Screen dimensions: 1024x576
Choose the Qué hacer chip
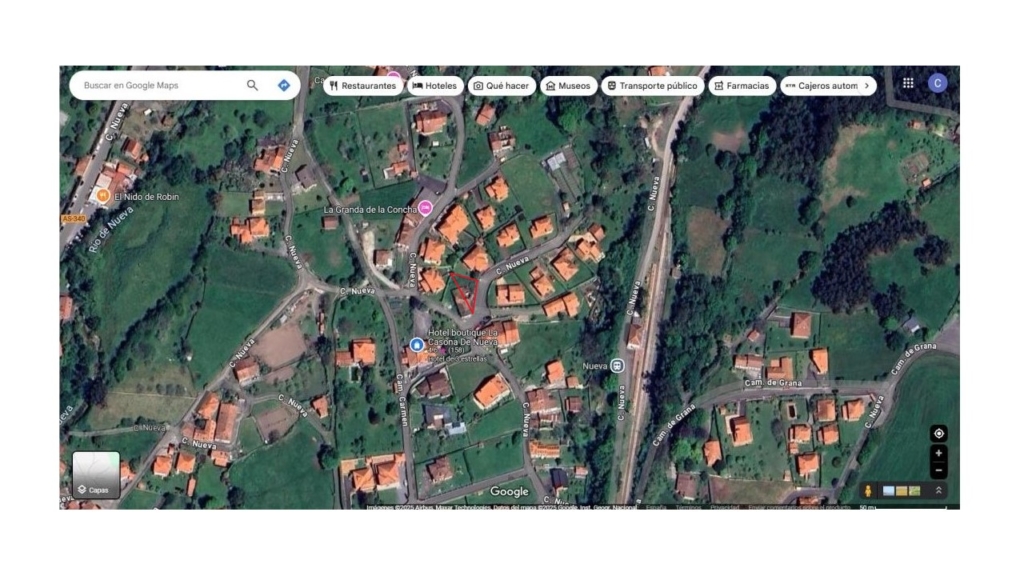503,86
